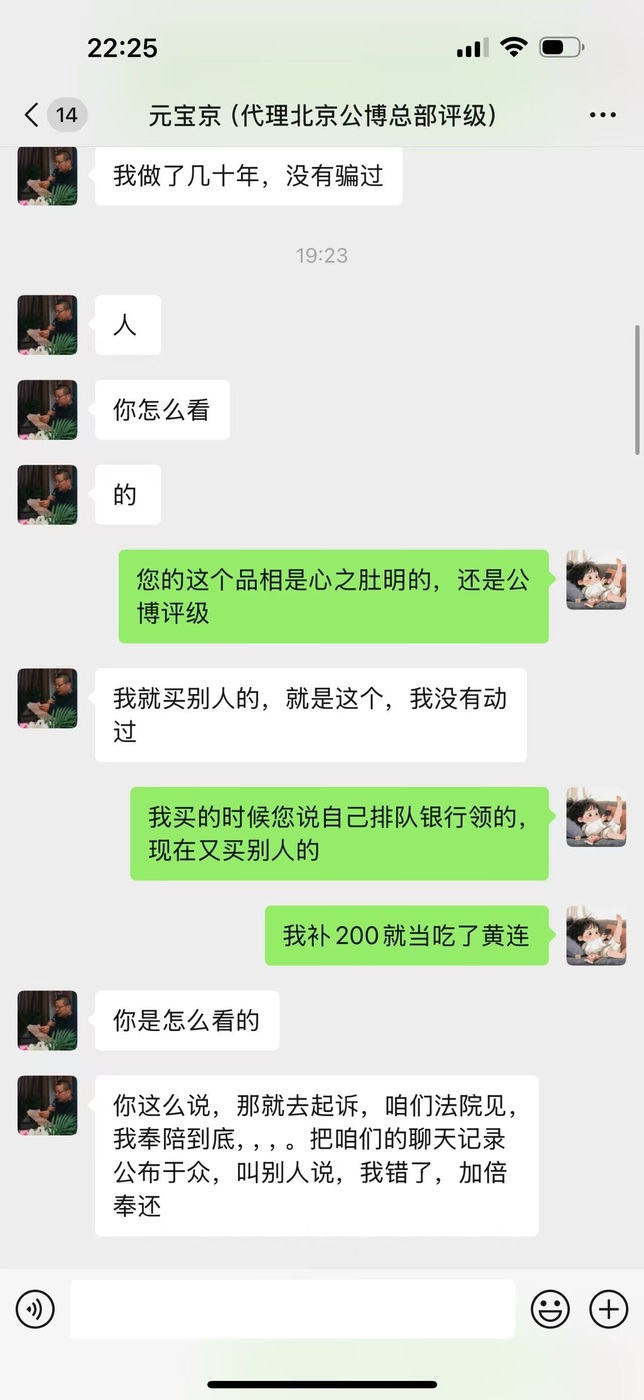This screenshot has width=644, height=1400.
Task: Open contact avatar beside "你怎么看"
Action: [47, 410]
